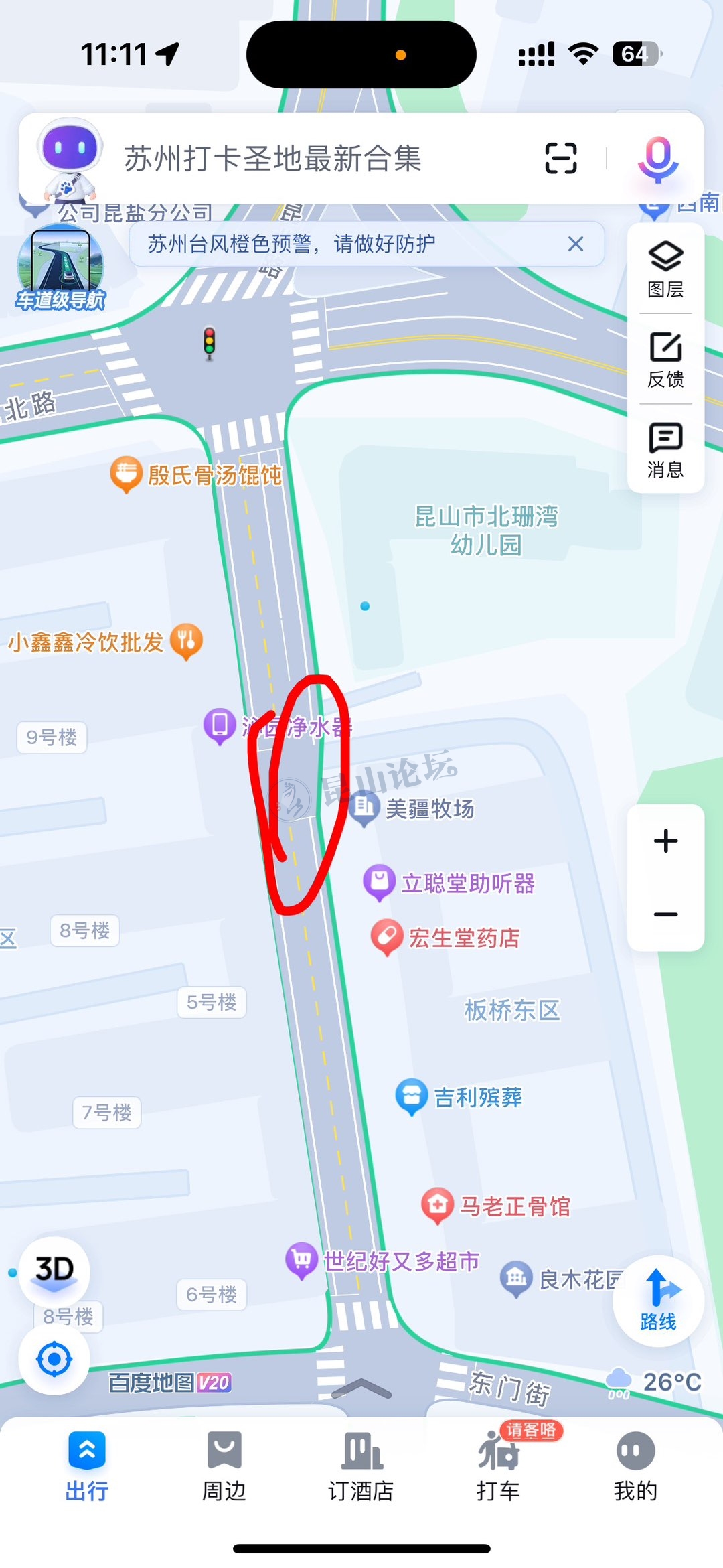Switch to the 周边 nearby tab
This screenshot has width=723, height=1568.
224,1466
